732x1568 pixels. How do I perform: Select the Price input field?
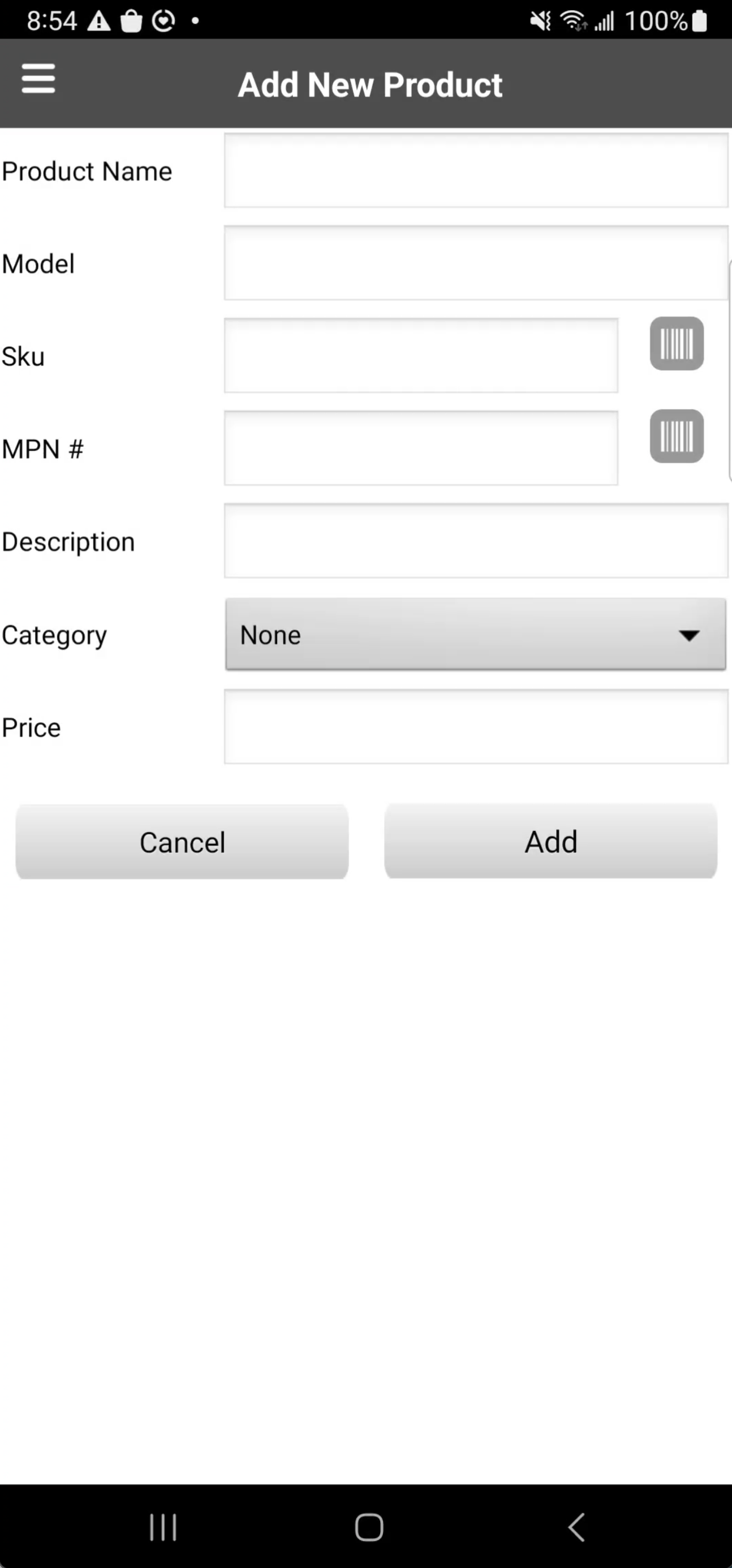click(475, 727)
